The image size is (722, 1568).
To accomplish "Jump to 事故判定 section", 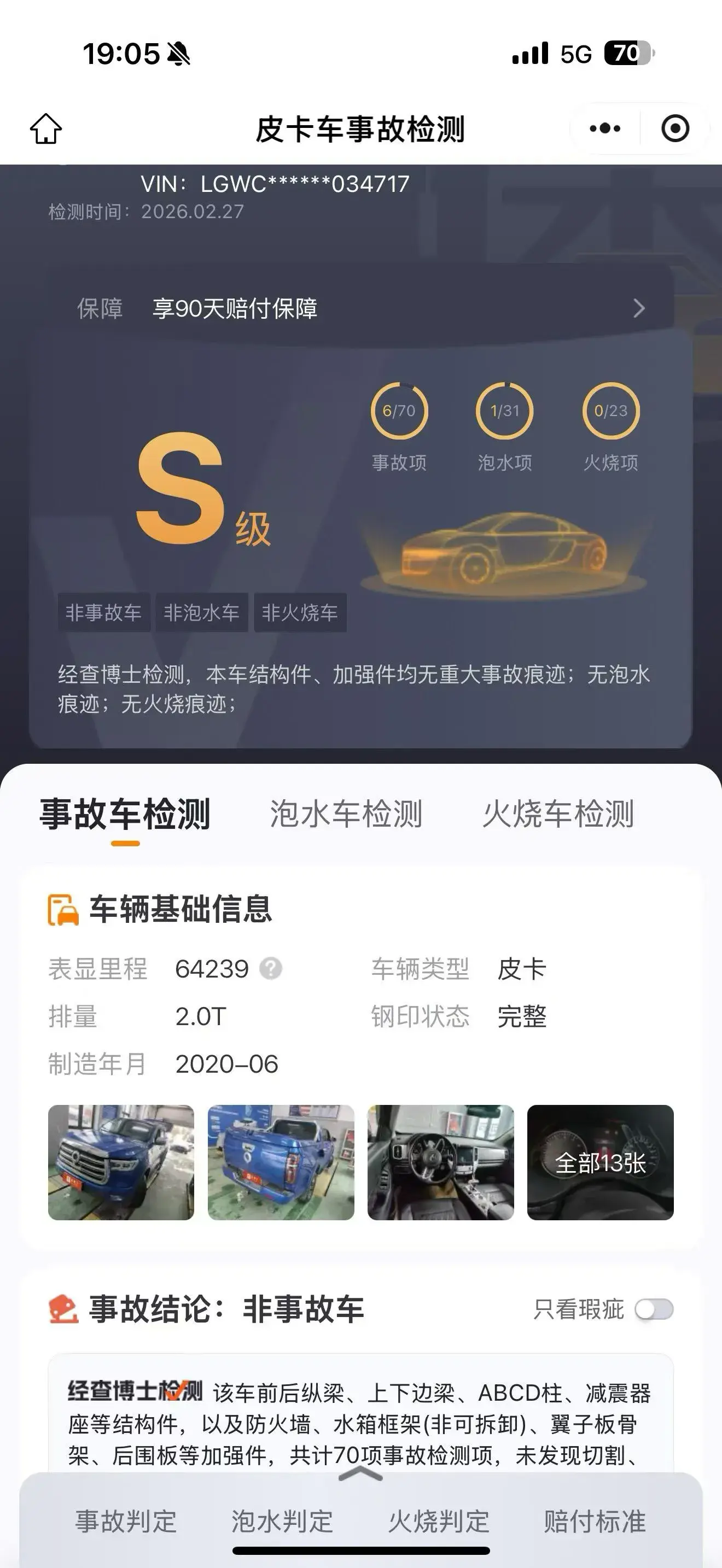I will 126,1521.
